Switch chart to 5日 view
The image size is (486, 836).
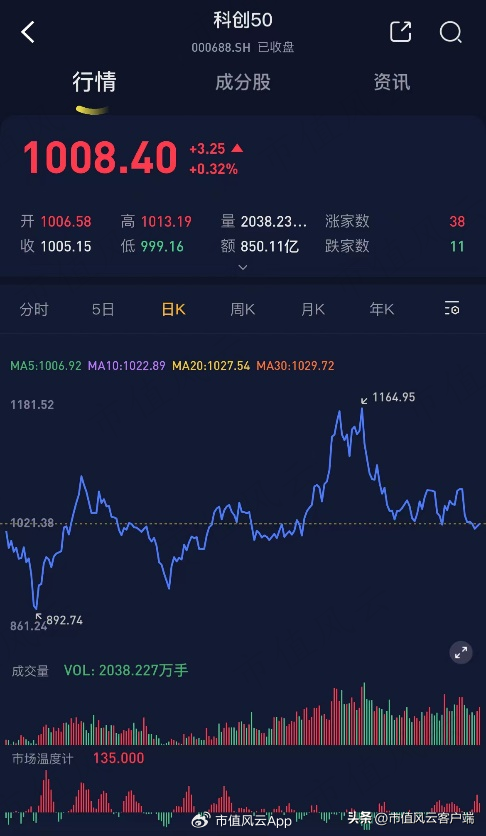tap(103, 309)
